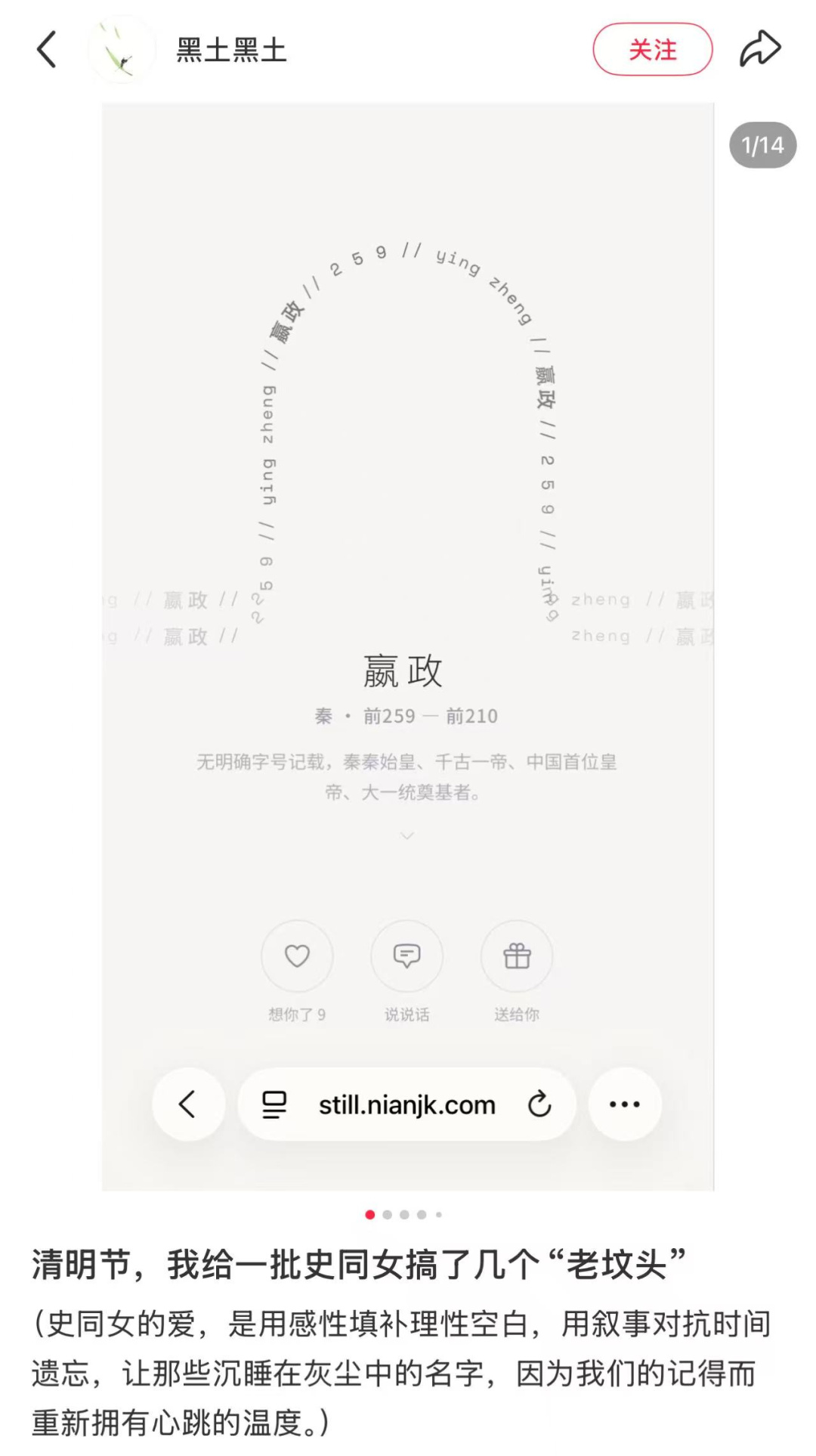Follow 黑土黑土 with the 关注 button
816x1456 pixels.
click(652, 50)
